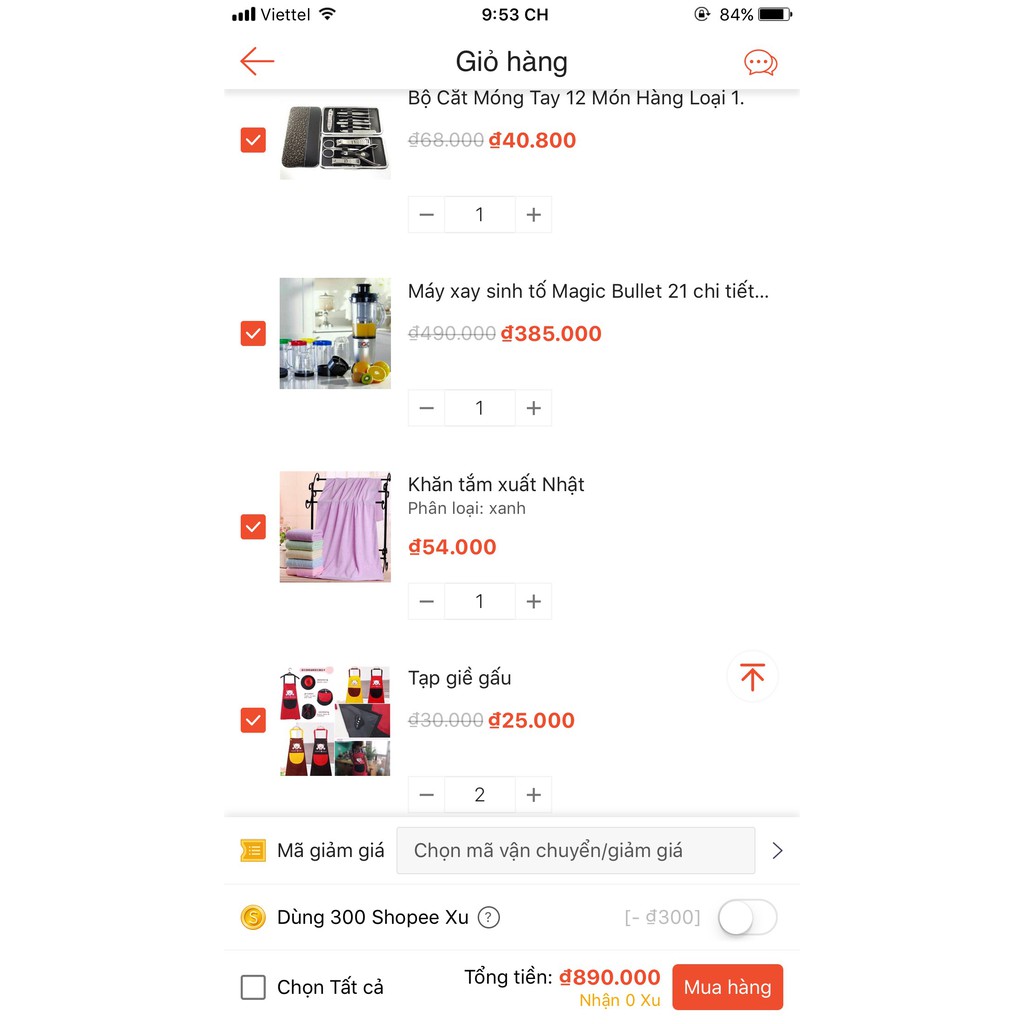Deselect the Máy xay sinh tố item

pos(253,333)
